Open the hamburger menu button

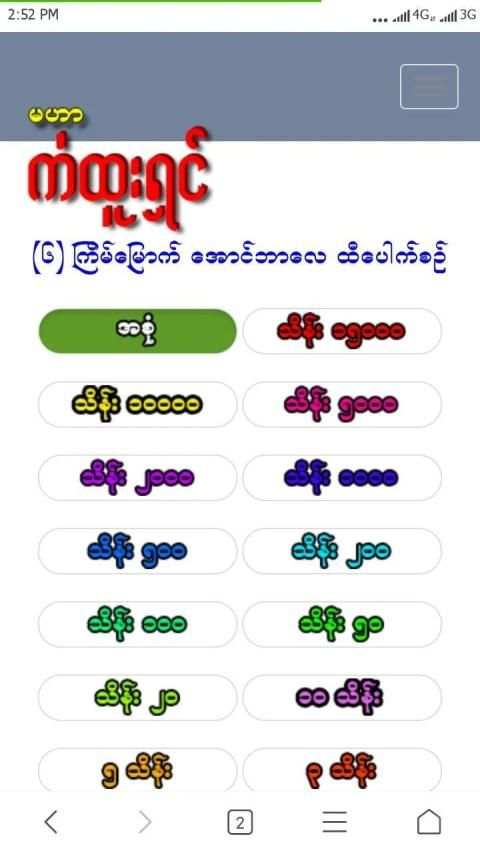(x=429, y=86)
